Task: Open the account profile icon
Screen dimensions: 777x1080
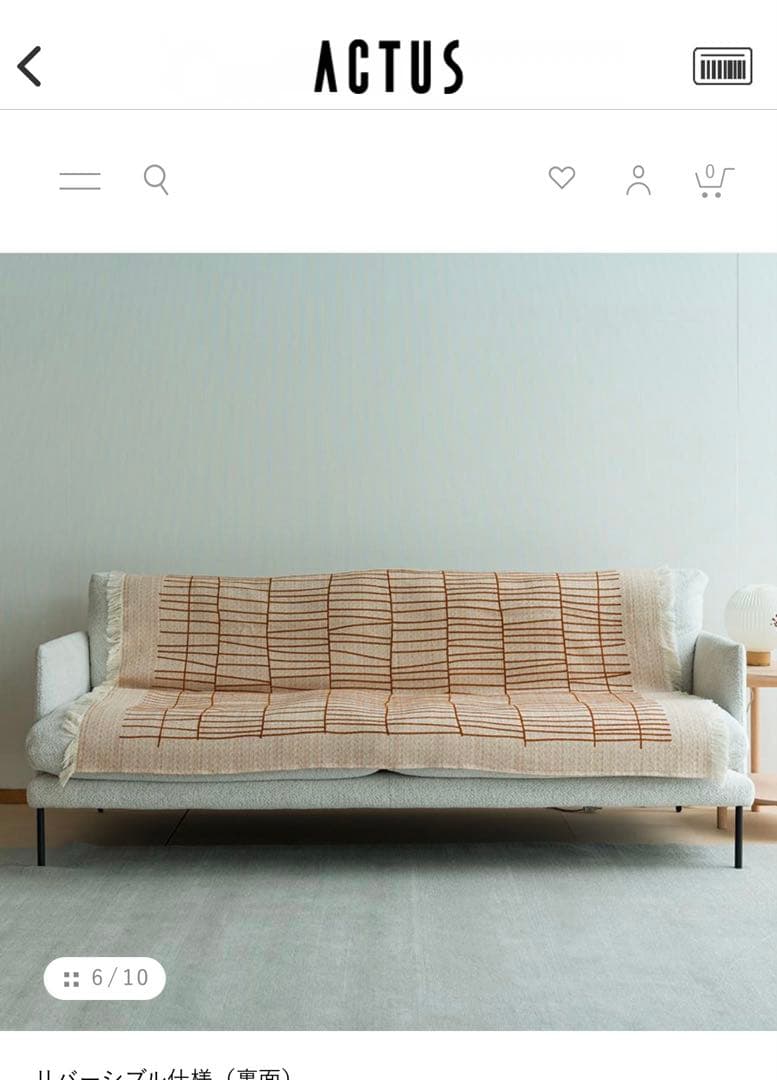Action: 637,180
